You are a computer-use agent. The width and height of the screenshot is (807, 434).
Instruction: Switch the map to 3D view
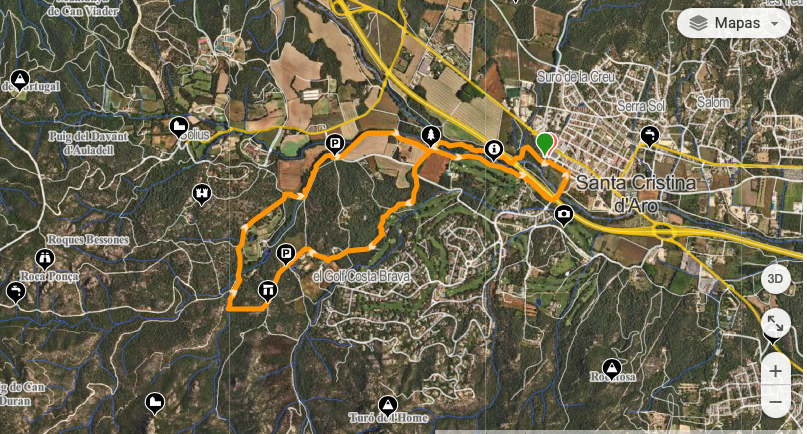[775, 279]
